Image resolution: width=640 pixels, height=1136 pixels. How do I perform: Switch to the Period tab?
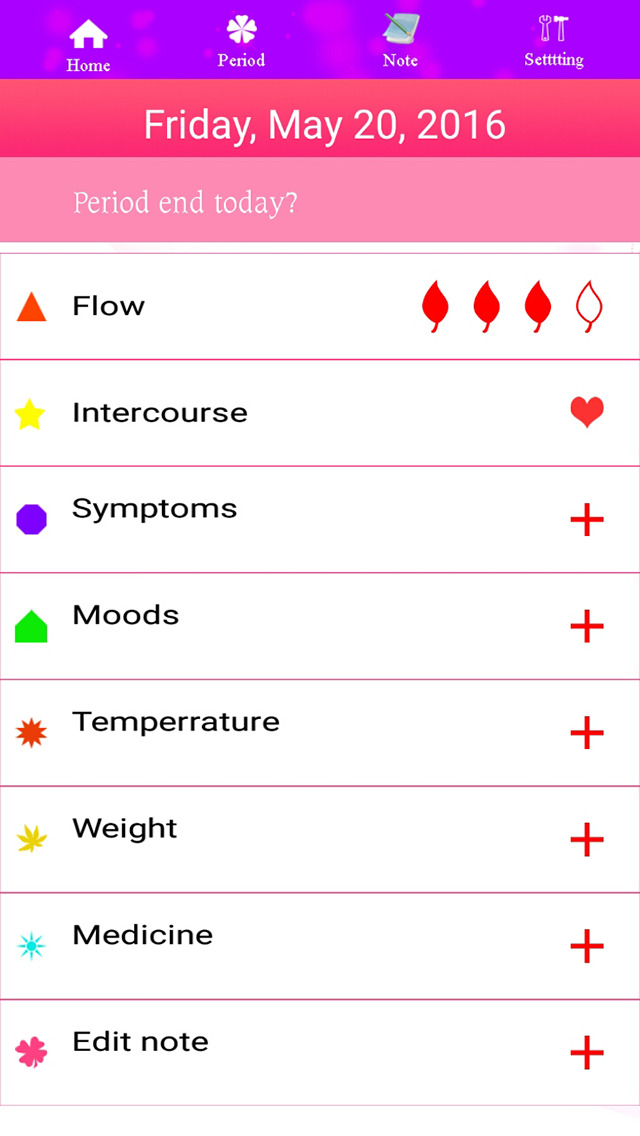[x=241, y=42]
